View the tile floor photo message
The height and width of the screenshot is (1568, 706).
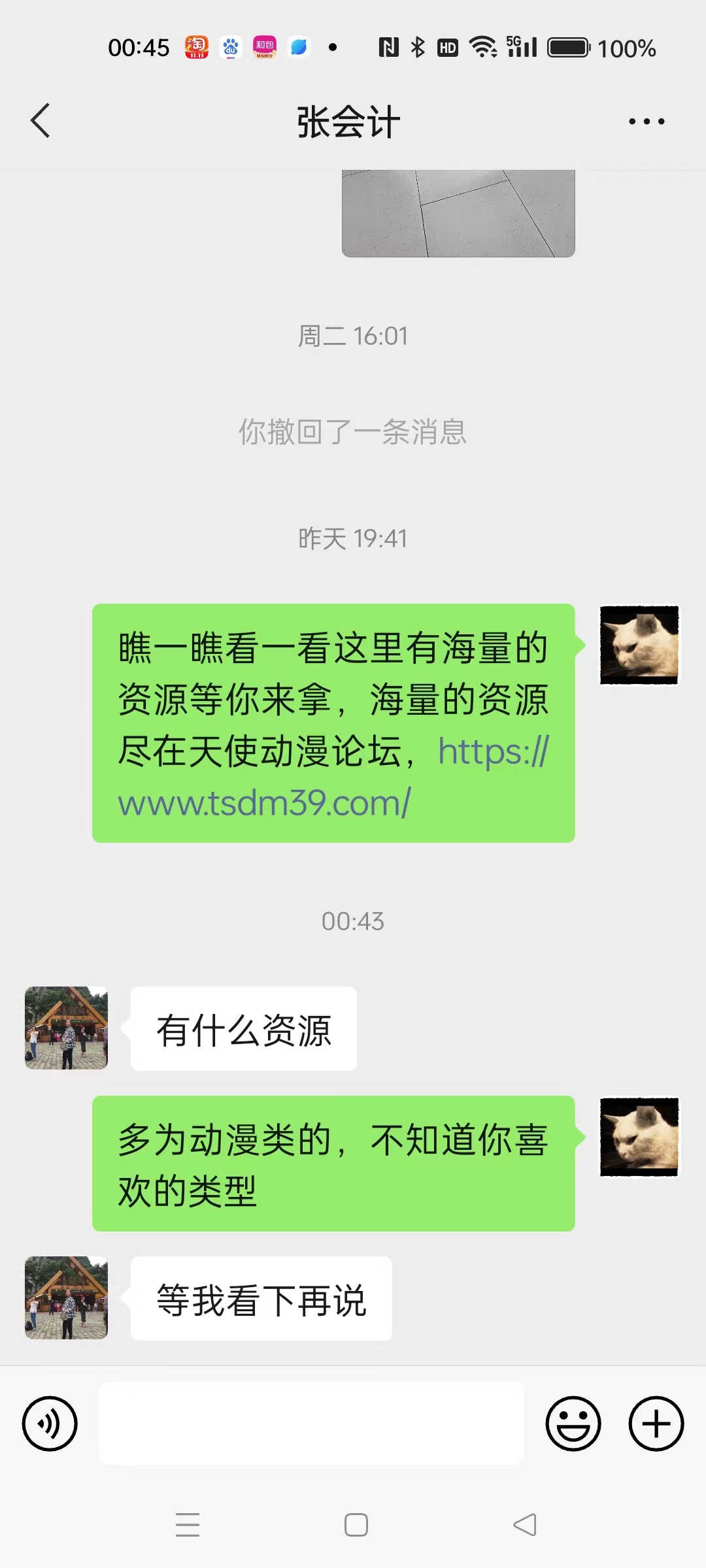coord(458,214)
